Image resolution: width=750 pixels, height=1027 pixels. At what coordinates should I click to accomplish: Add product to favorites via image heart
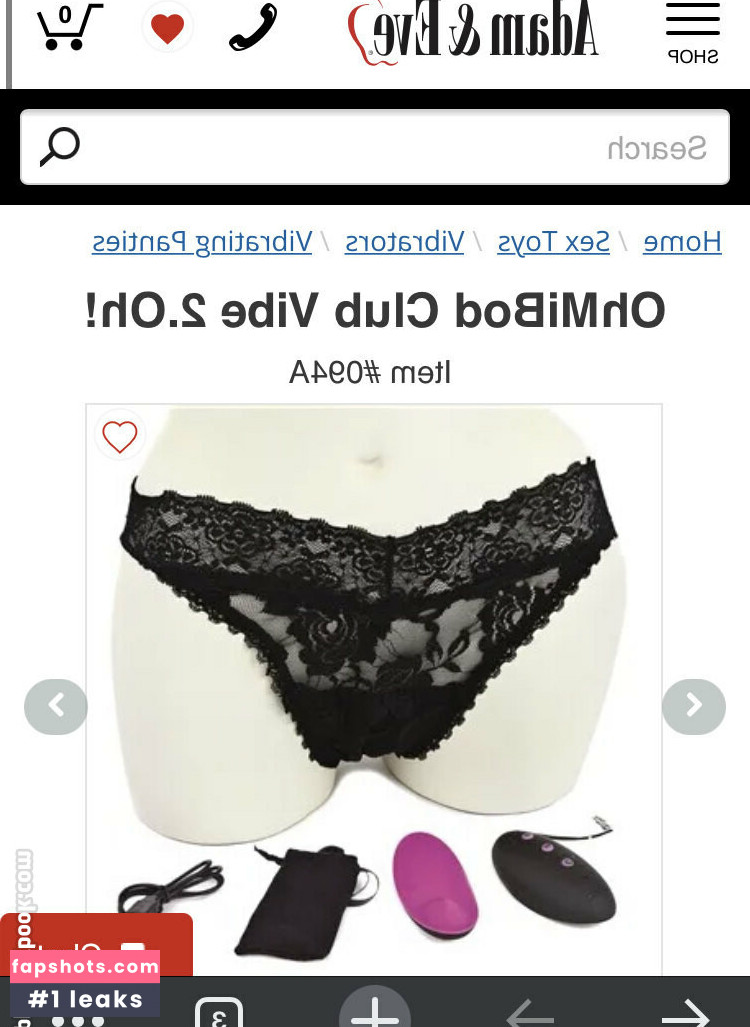[x=120, y=436]
